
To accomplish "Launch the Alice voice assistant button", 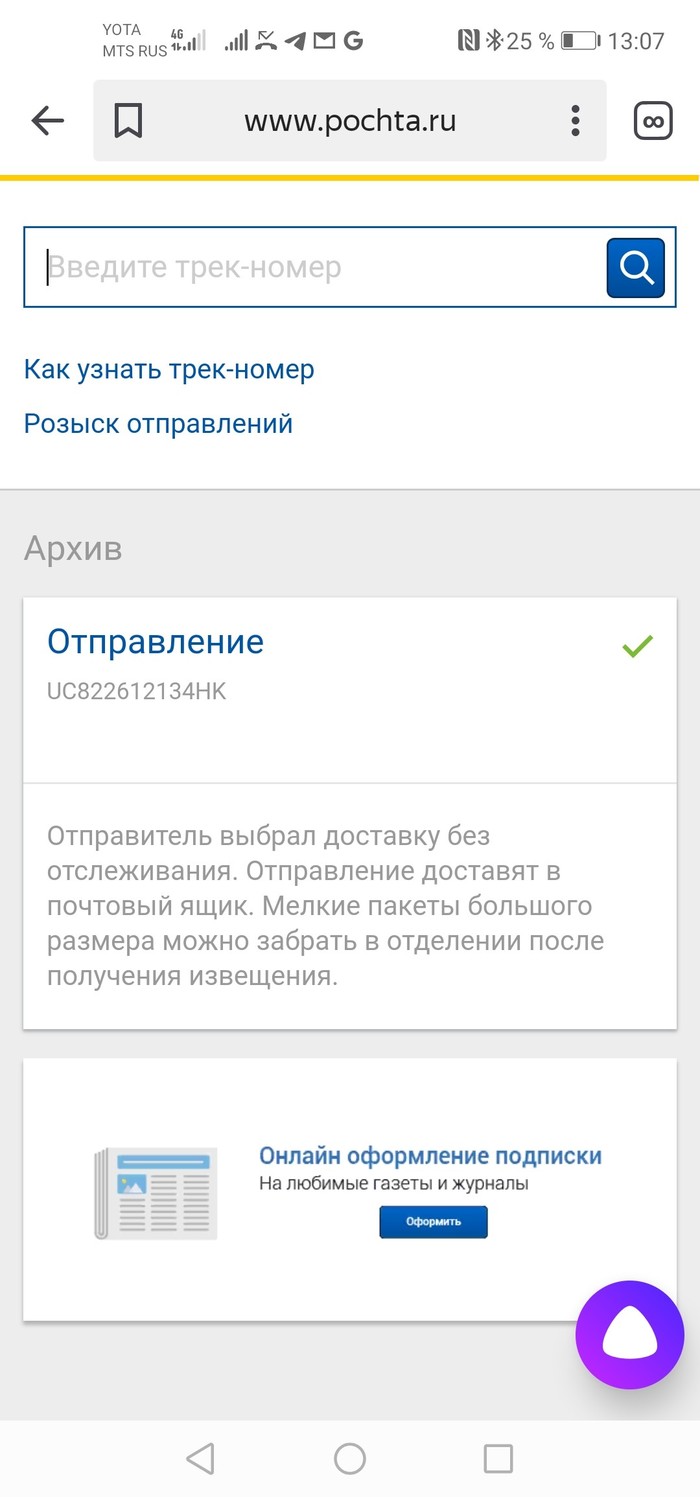I will coord(629,1335).
